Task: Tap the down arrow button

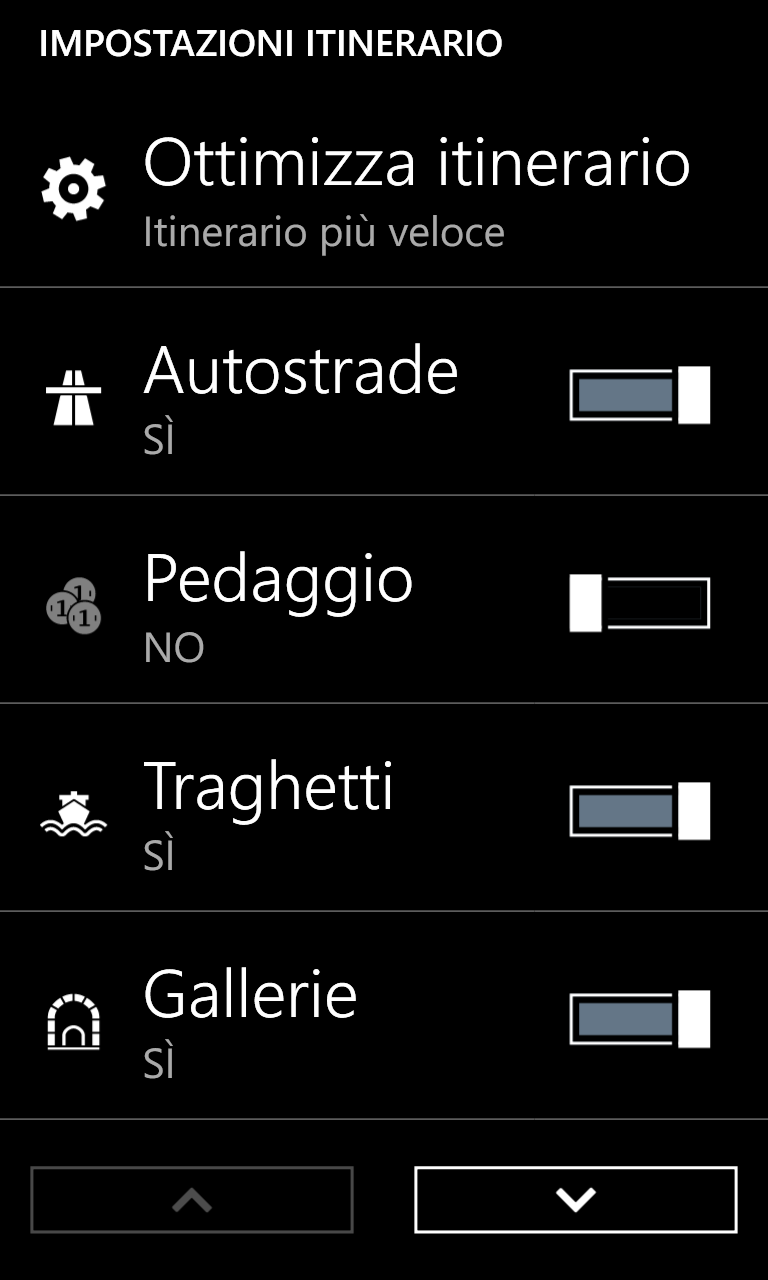Action: (x=575, y=1199)
